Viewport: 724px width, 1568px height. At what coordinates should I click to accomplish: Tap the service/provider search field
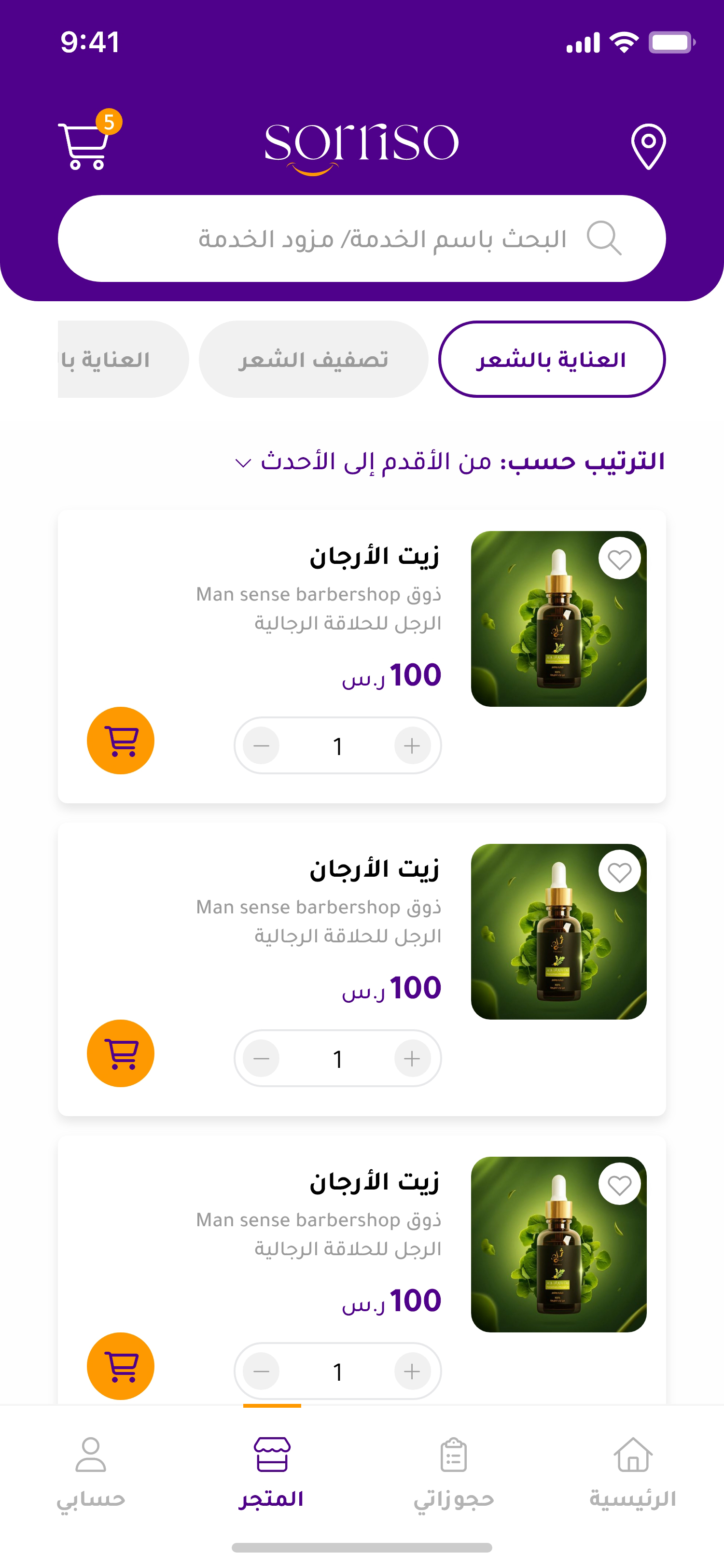pos(362,238)
